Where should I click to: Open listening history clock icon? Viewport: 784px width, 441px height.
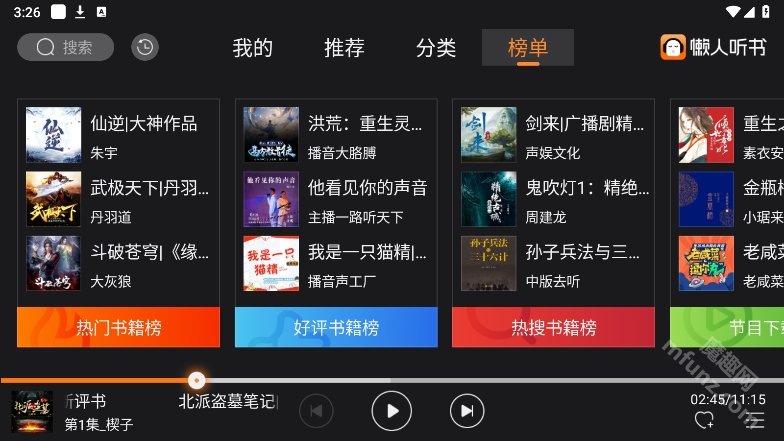145,47
